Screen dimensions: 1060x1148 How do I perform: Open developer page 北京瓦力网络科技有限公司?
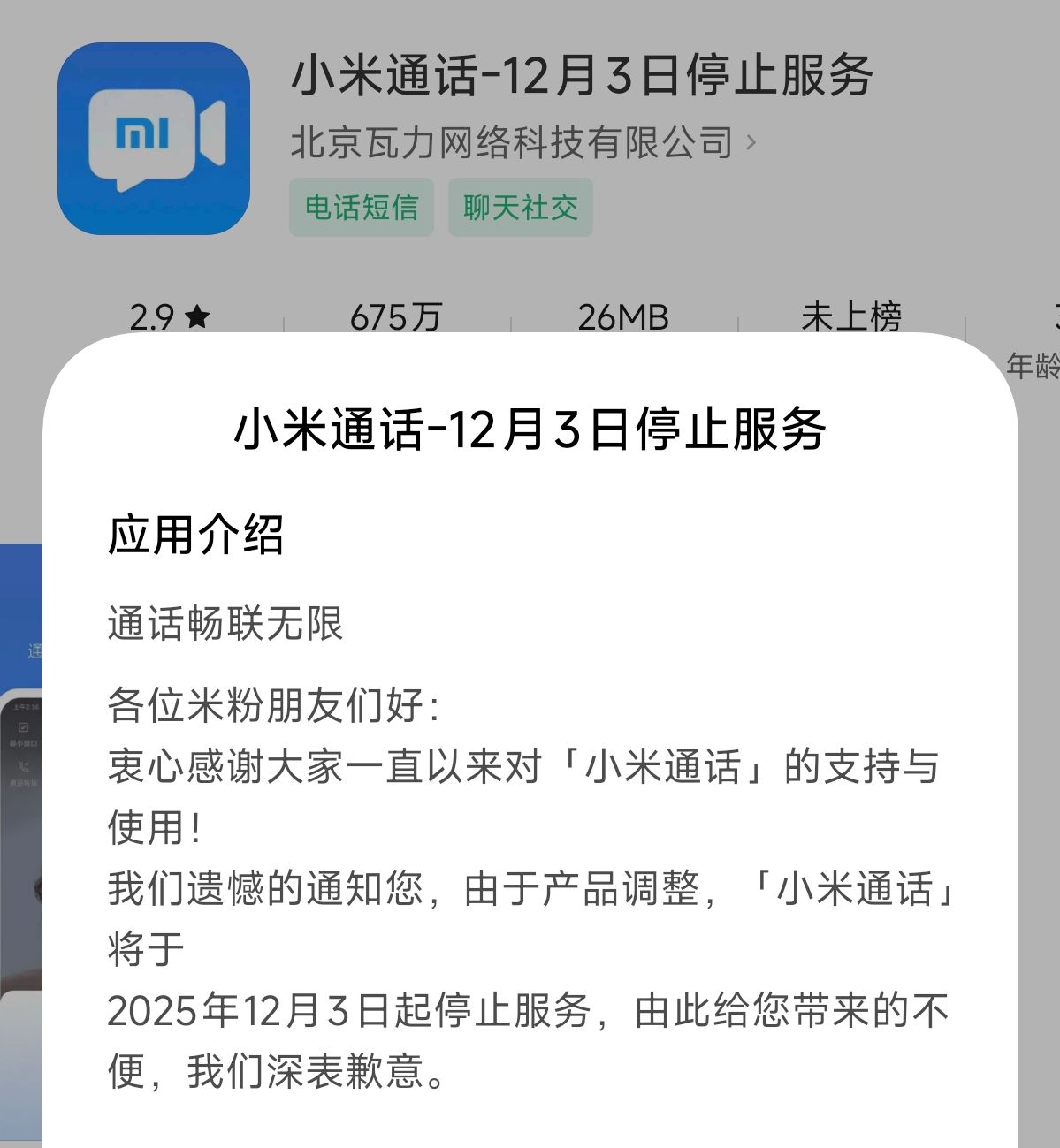(x=522, y=143)
